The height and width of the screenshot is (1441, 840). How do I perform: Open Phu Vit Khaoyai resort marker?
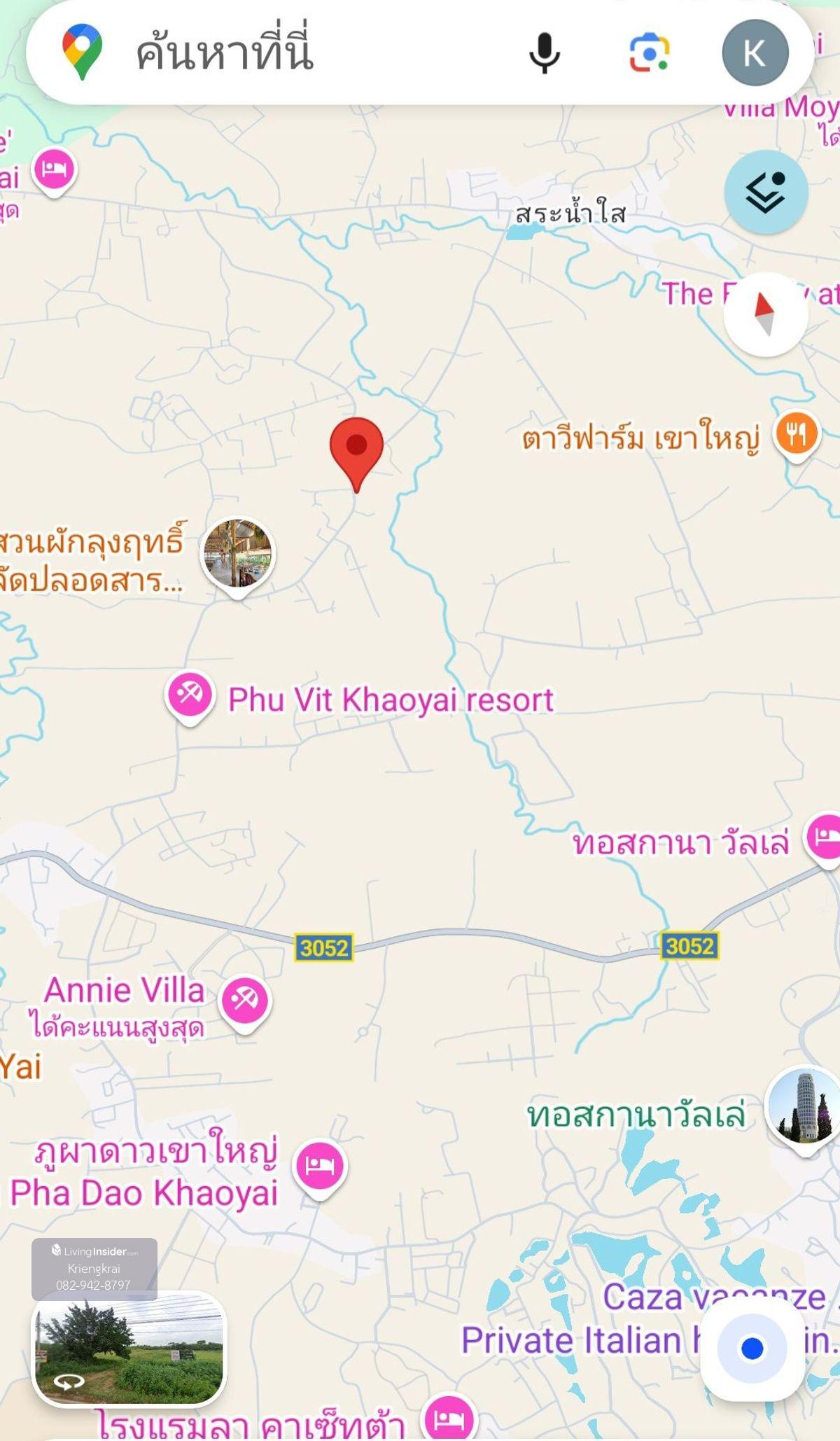point(190,695)
